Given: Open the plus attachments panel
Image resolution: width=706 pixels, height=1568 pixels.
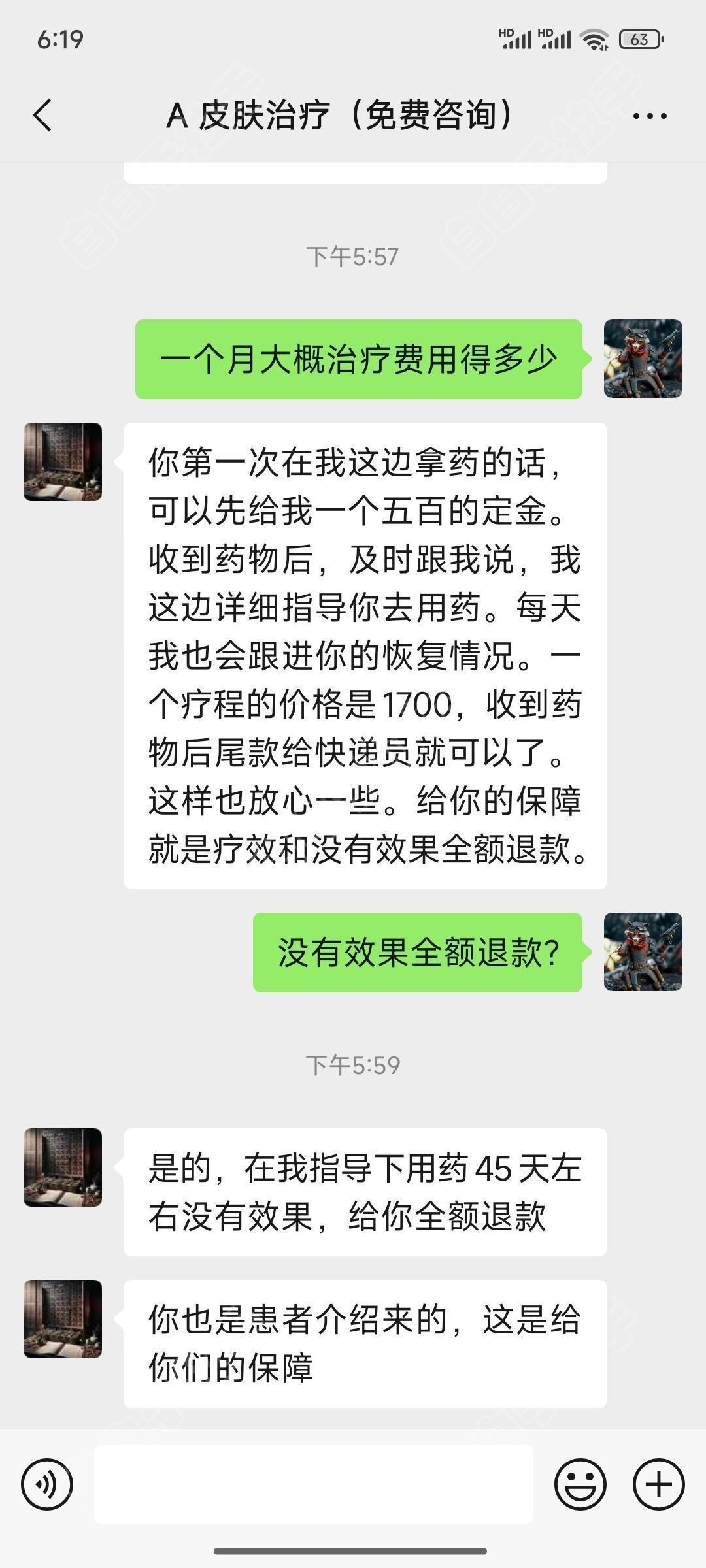Looking at the screenshot, I should click(658, 1484).
